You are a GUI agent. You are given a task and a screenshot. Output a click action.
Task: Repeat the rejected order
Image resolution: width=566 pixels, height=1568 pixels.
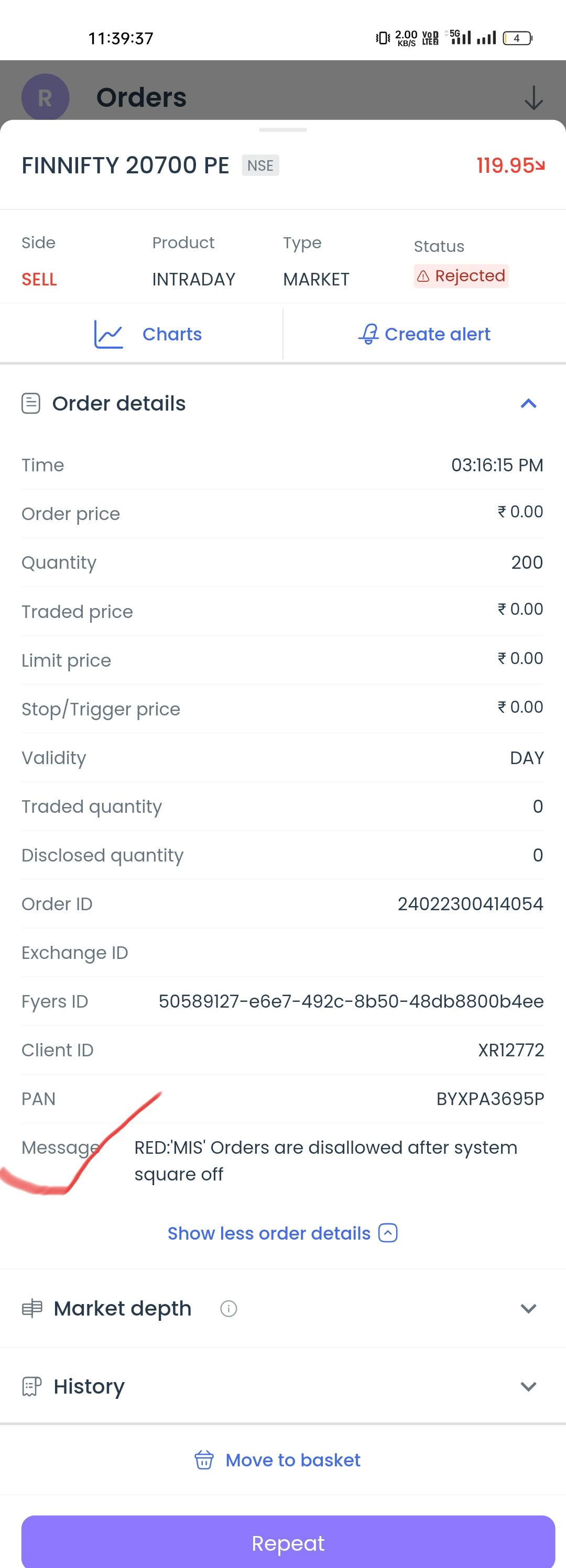pyautogui.click(x=288, y=1542)
